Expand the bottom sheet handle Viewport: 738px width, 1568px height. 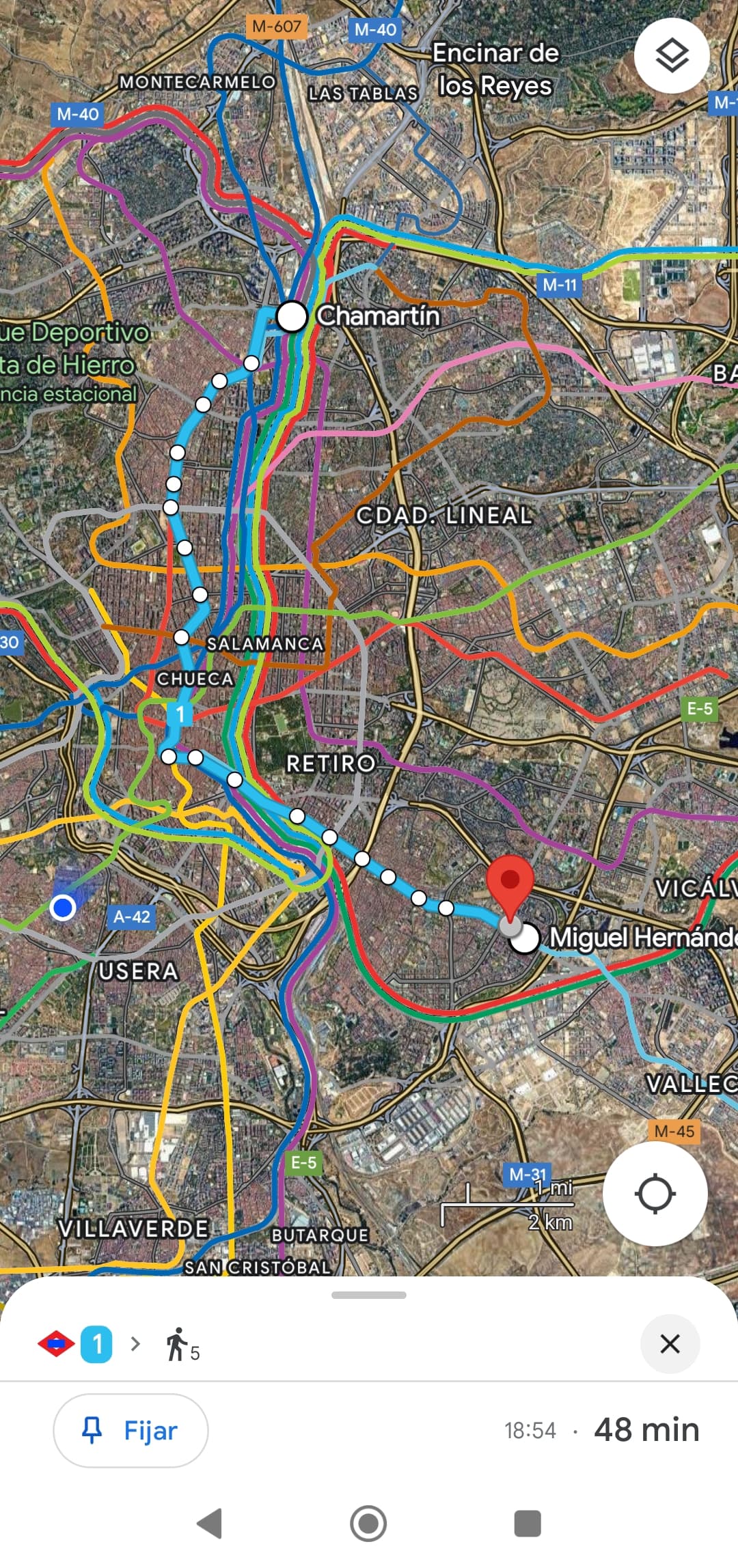coord(369,1295)
